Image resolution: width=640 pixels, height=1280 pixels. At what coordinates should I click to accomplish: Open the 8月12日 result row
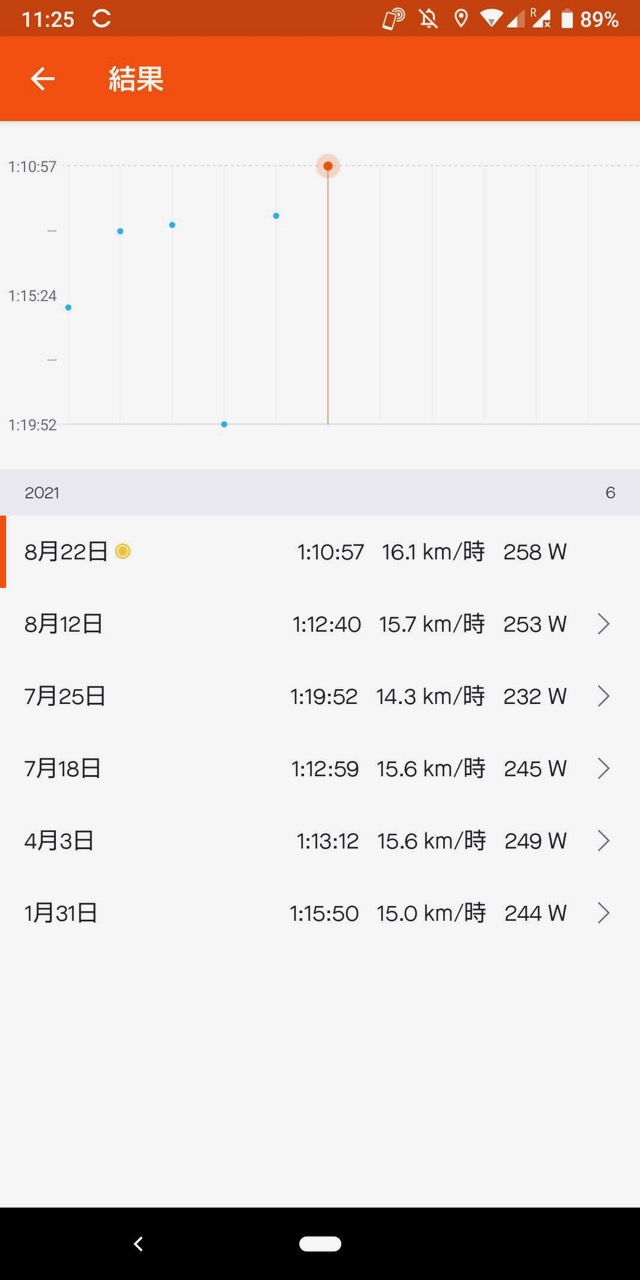click(x=320, y=624)
